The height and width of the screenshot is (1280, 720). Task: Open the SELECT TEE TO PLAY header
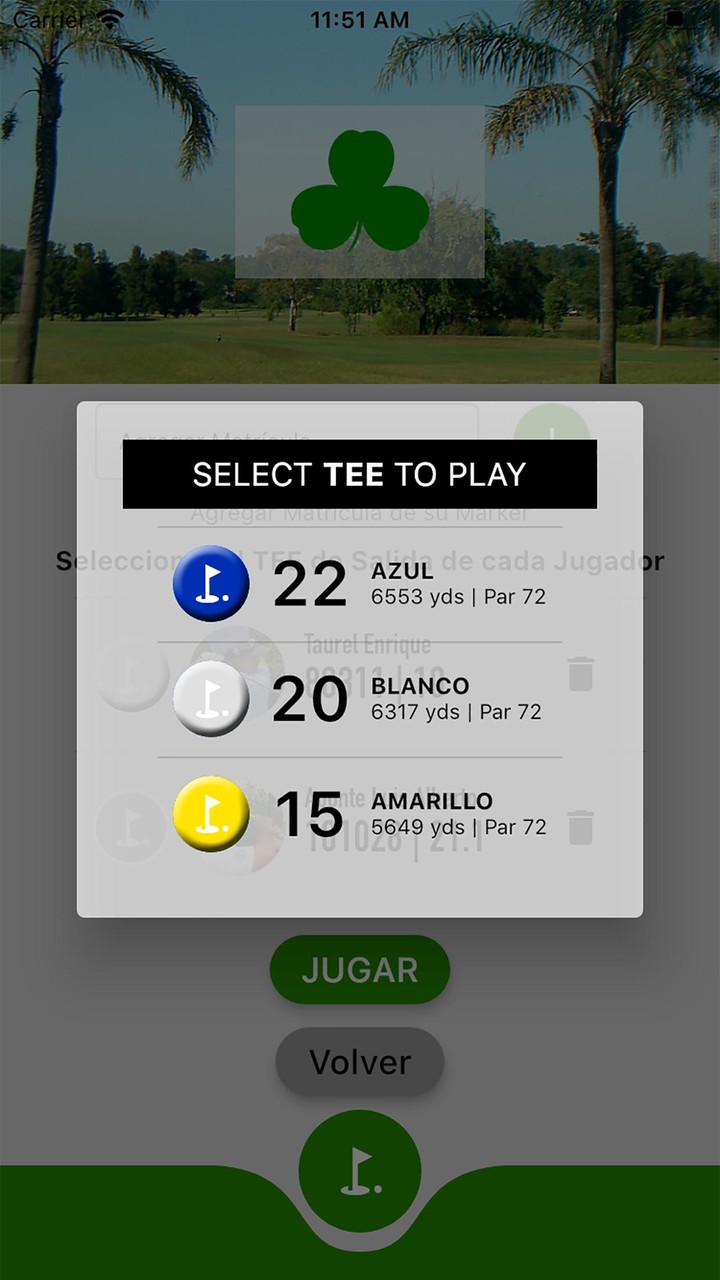pyautogui.click(x=360, y=474)
